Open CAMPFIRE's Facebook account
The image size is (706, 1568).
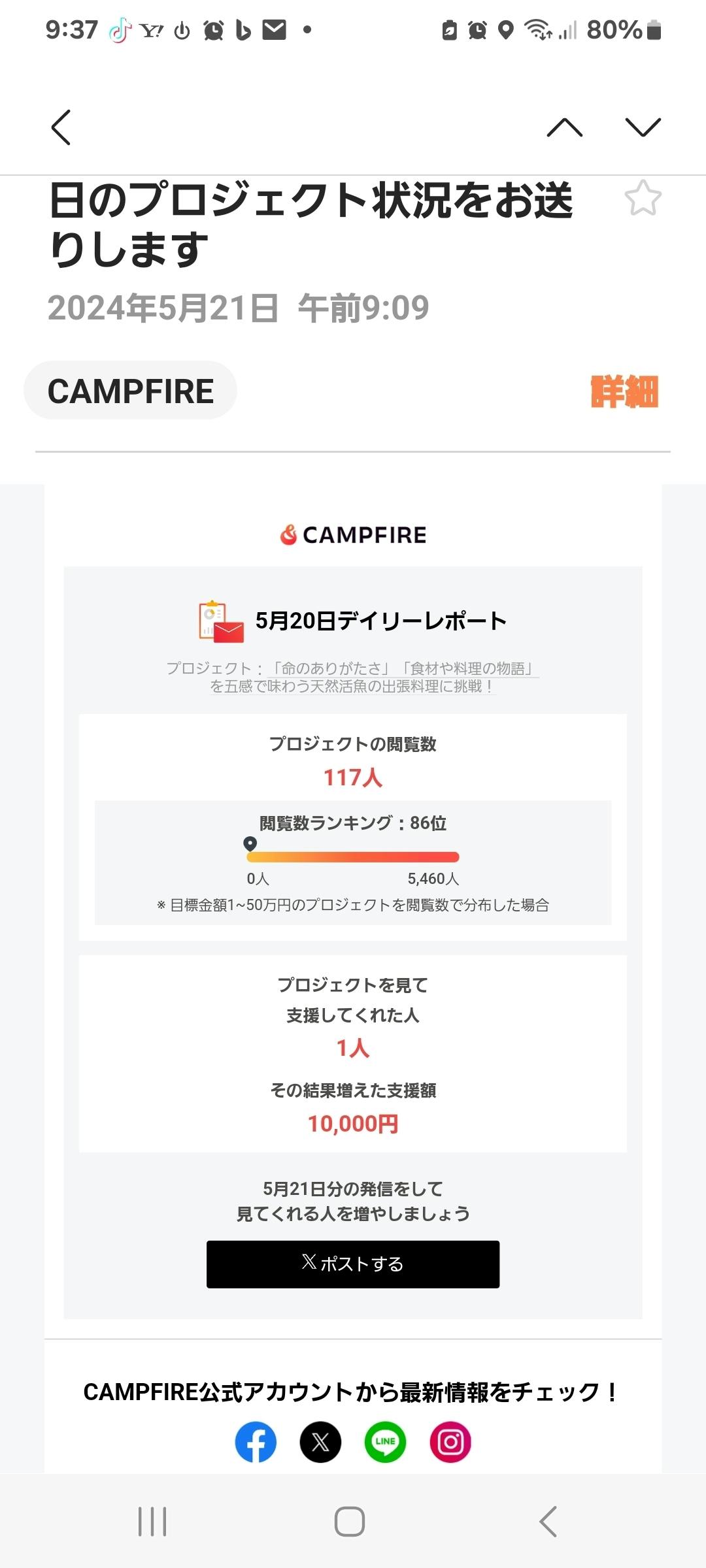[256, 1442]
